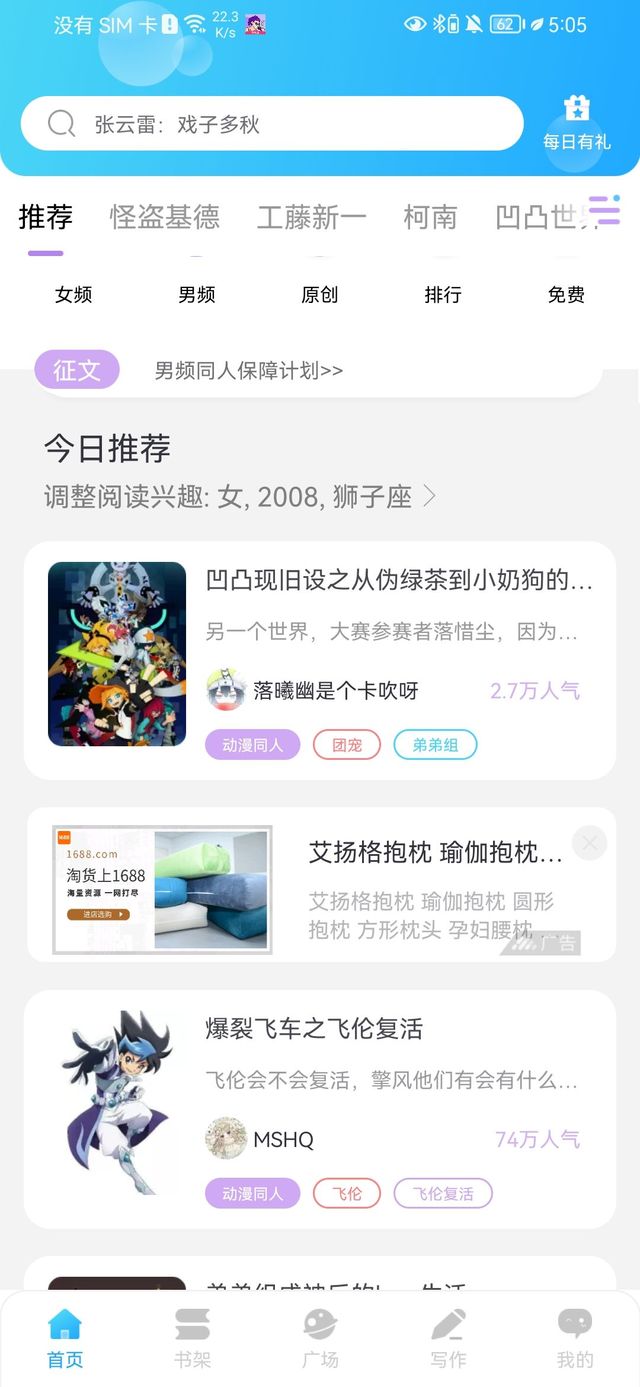Open the 男频同人保障计划 link

click(249, 371)
